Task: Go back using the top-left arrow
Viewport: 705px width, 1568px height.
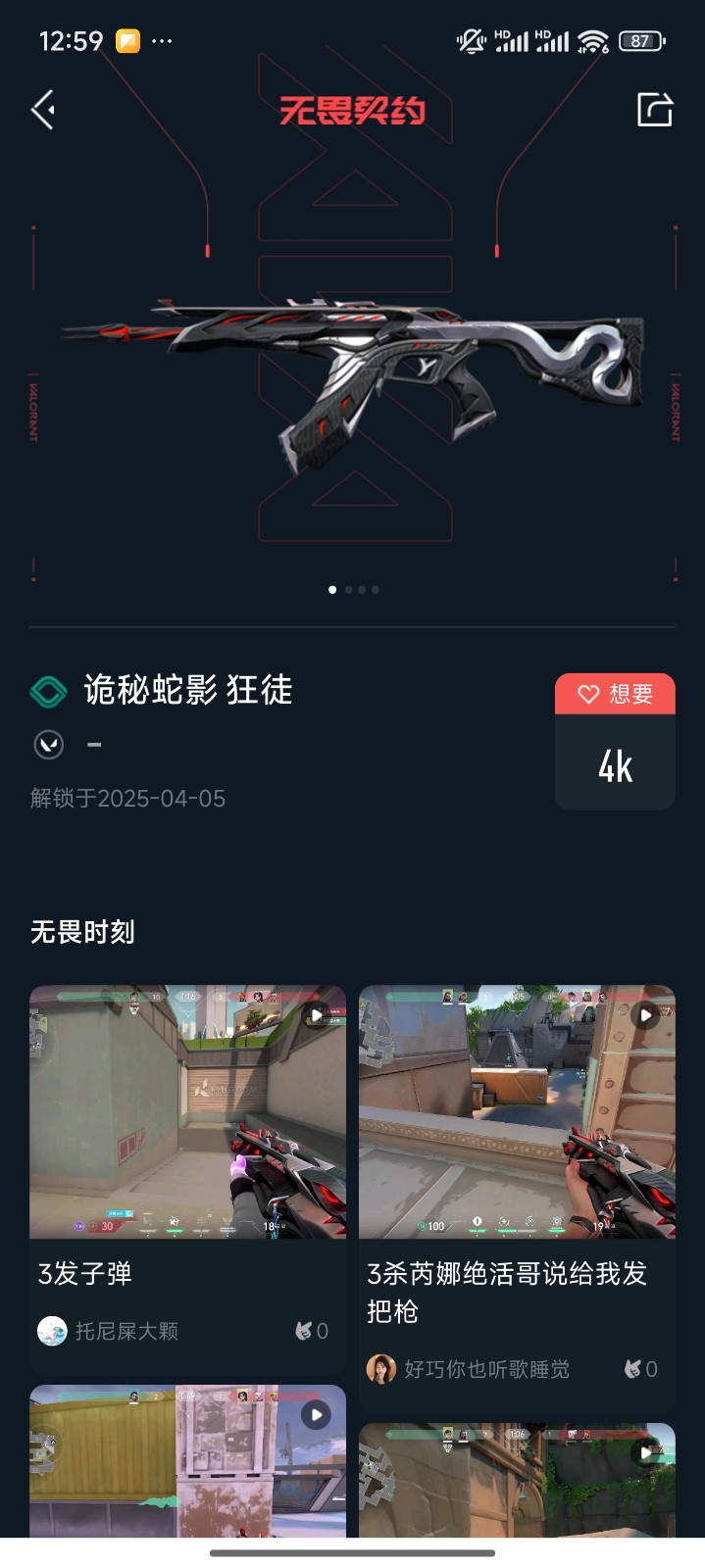Action: click(43, 110)
